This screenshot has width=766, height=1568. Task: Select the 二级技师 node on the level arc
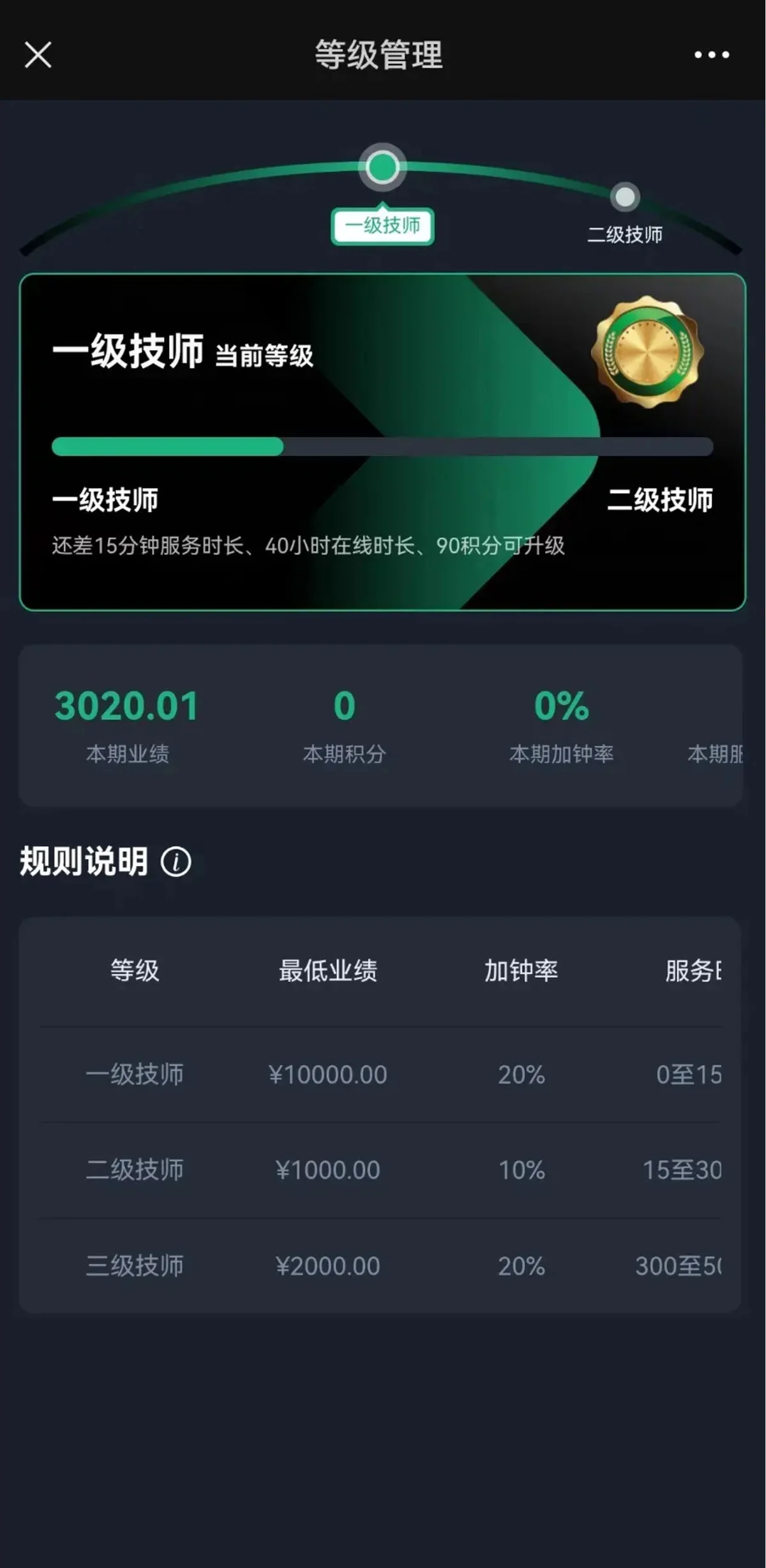(624, 195)
